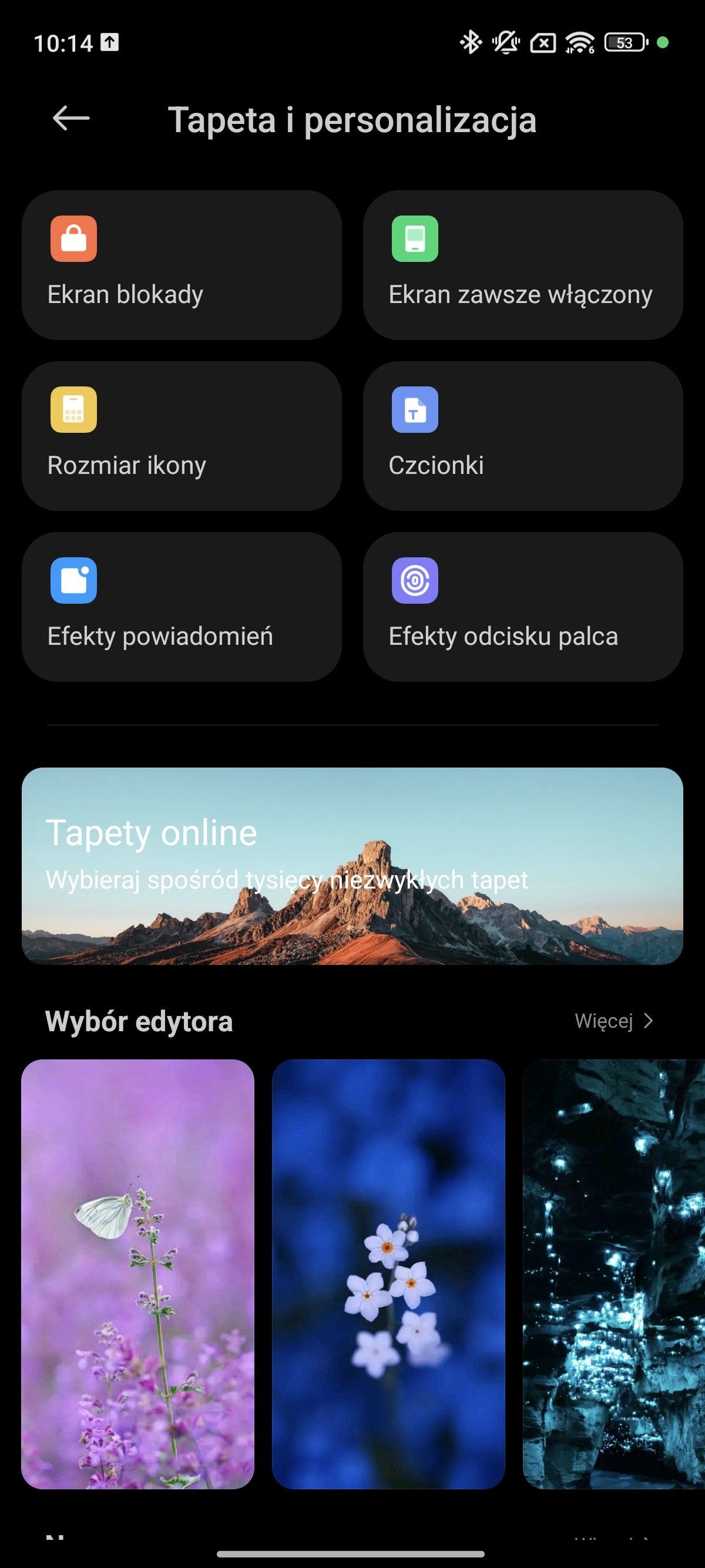This screenshot has height=1568, width=705.
Task: Go back using the top-left arrow
Action: click(x=71, y=118)
